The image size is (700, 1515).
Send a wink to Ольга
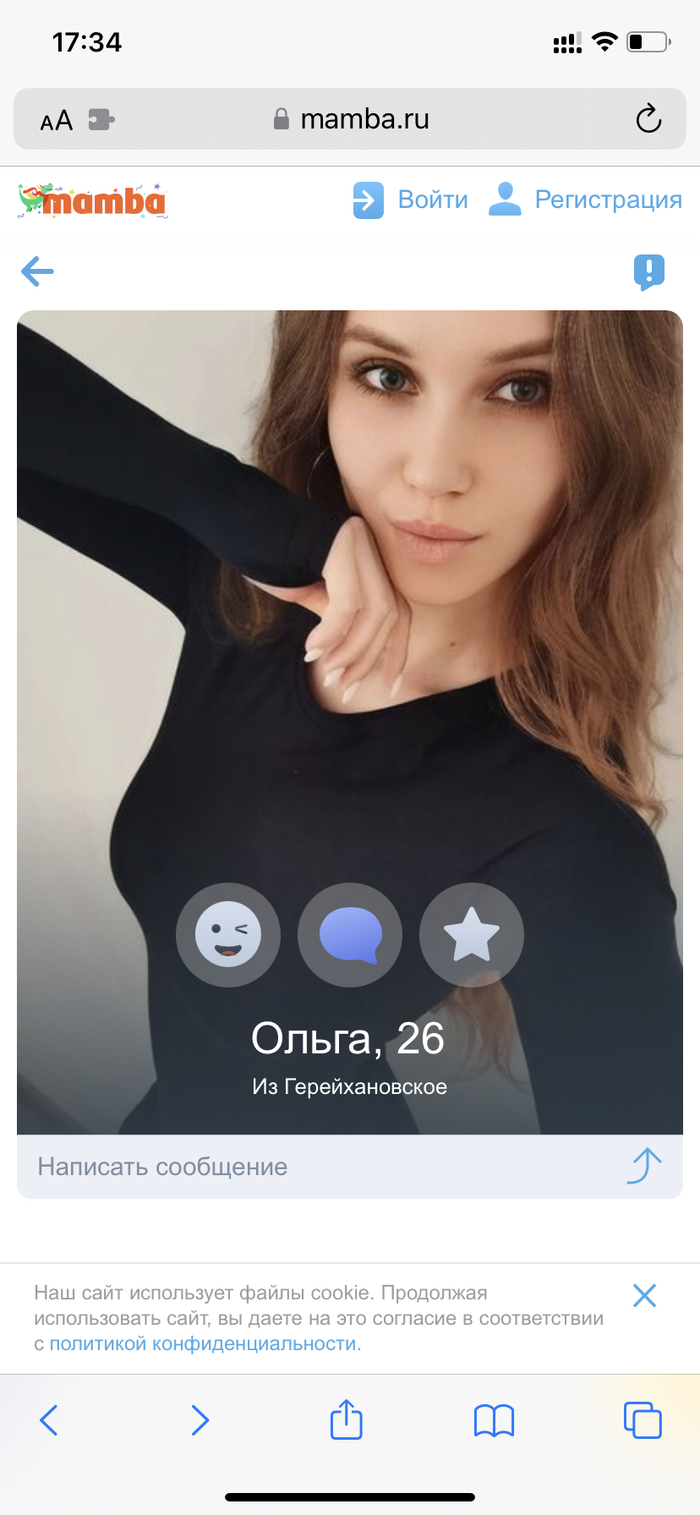click(x=228, y=935)
